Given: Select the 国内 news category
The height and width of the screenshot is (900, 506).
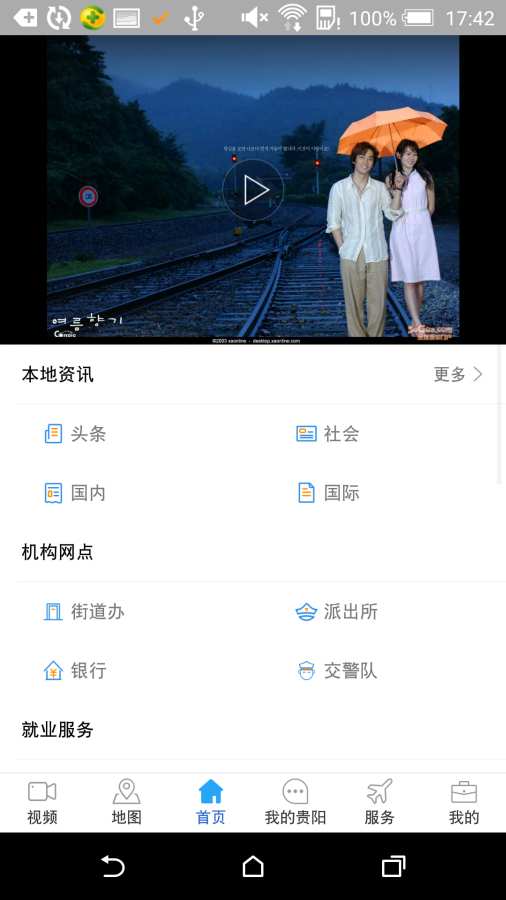Looking at the screenshot, I should click(x=75, y=493).
